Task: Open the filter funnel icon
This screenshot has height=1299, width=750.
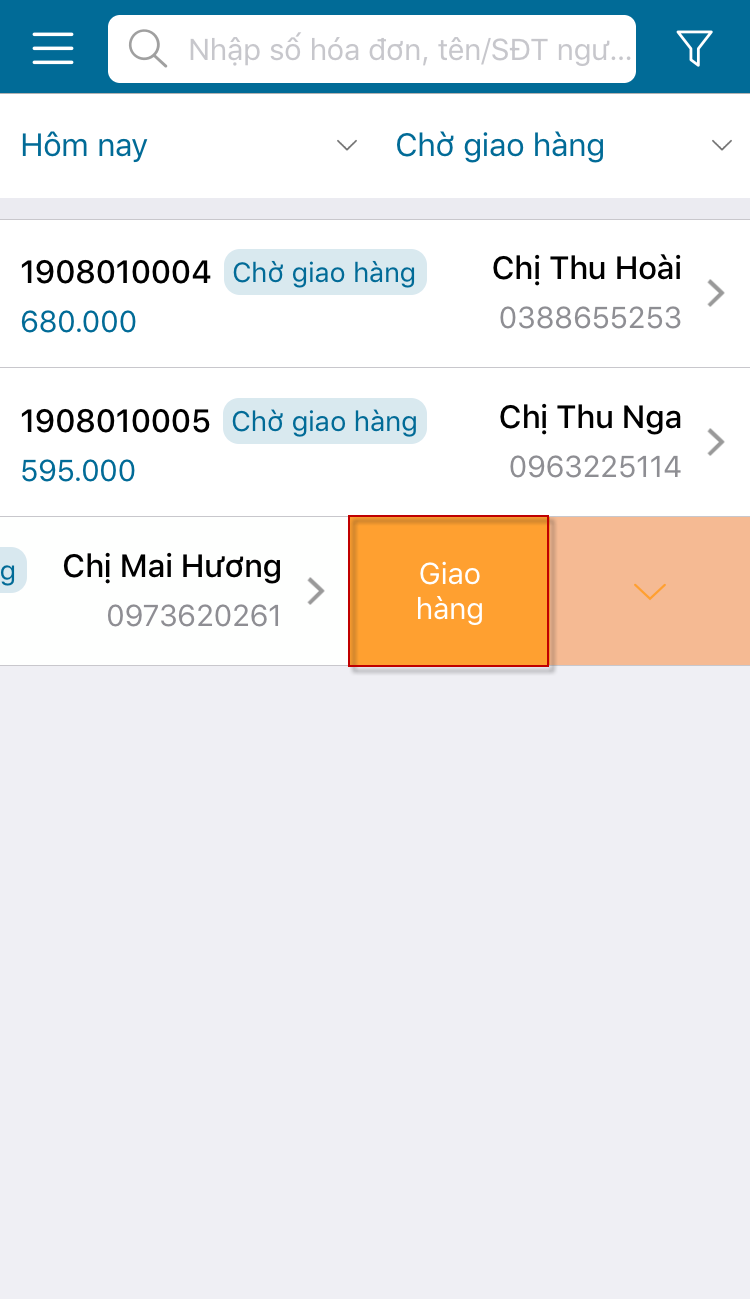Action: coord(694,48)
